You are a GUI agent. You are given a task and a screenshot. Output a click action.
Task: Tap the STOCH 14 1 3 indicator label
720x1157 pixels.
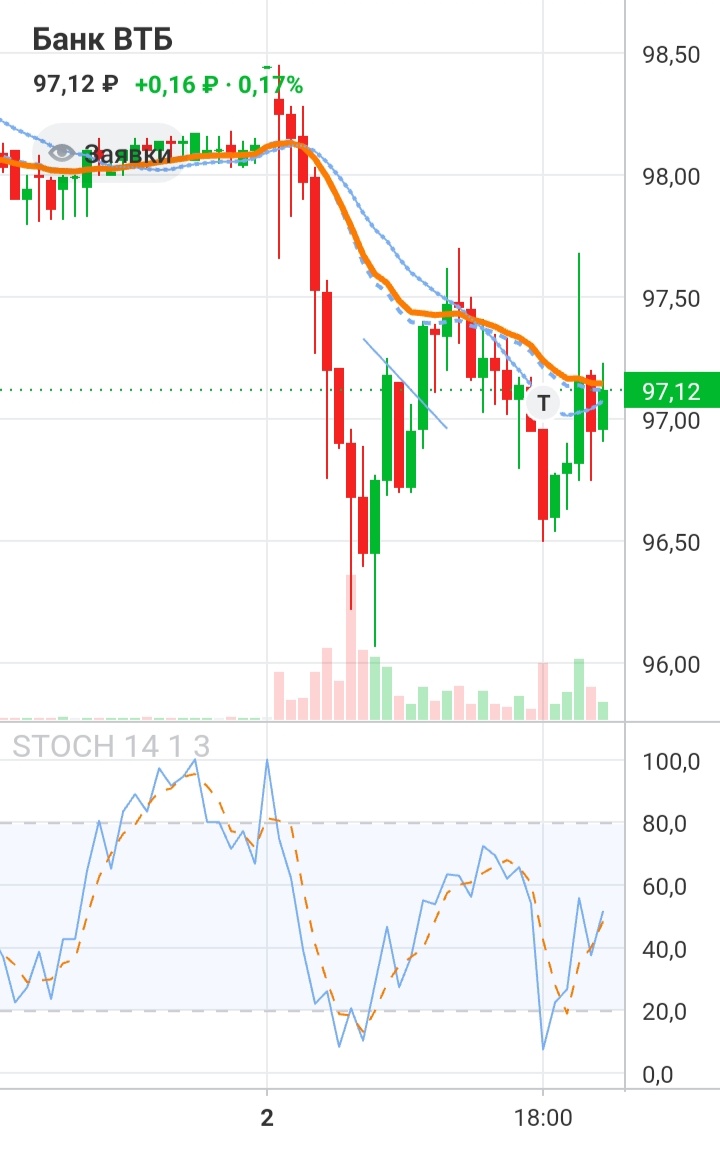[x=111, y=746]
